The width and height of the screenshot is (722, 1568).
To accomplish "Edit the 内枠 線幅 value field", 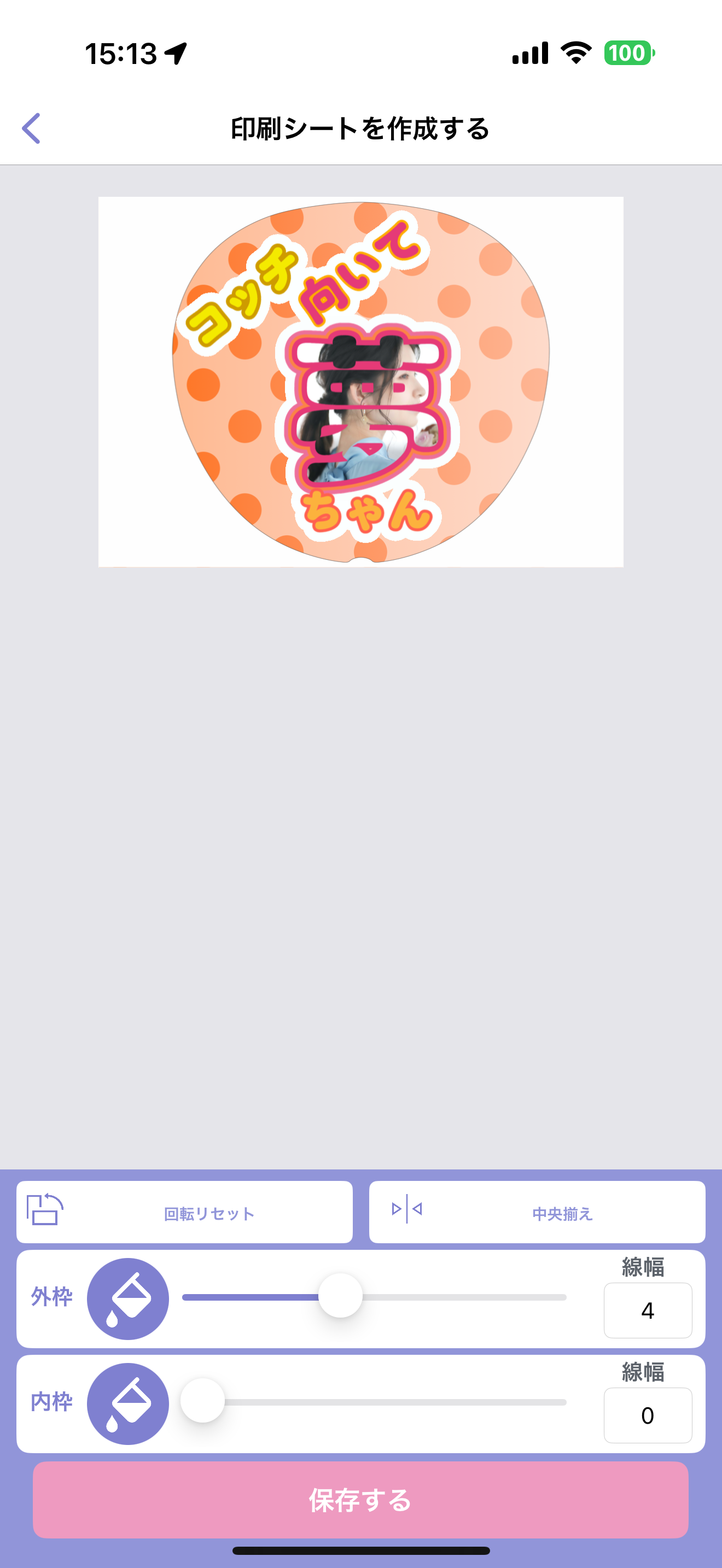I will tap(647, 1415).
